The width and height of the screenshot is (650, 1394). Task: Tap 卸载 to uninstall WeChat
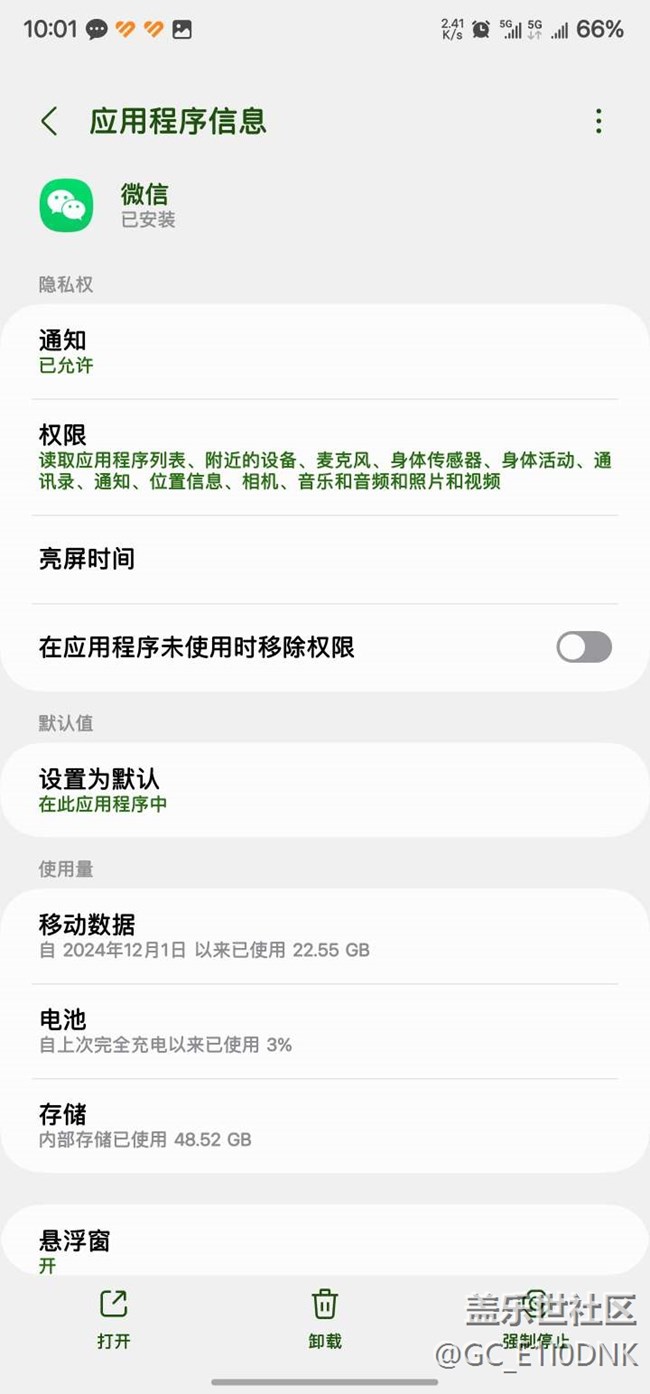[325, 1319]
